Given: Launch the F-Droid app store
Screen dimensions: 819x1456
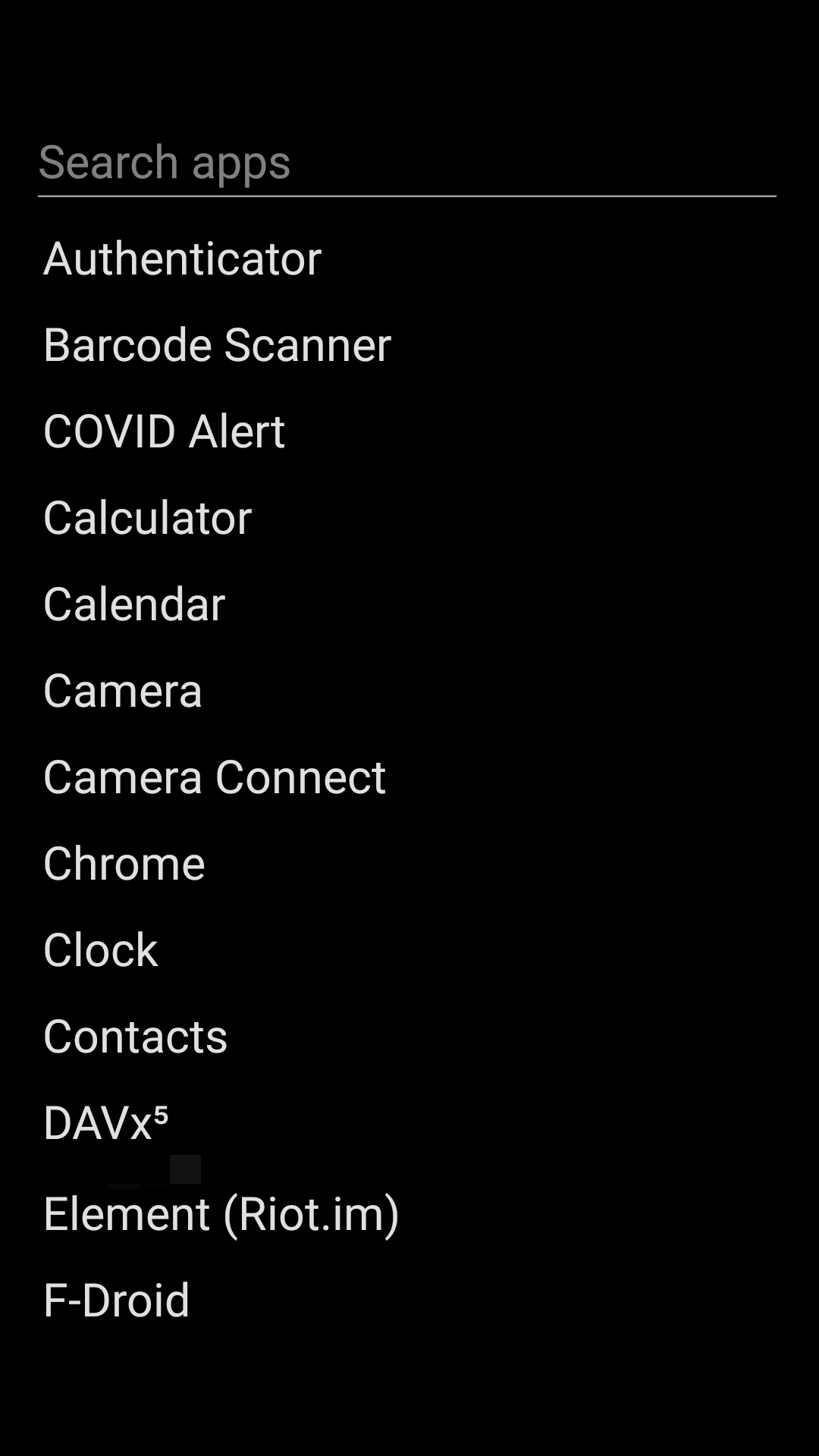Looking at the screenshot, I should pos(117,1301).
